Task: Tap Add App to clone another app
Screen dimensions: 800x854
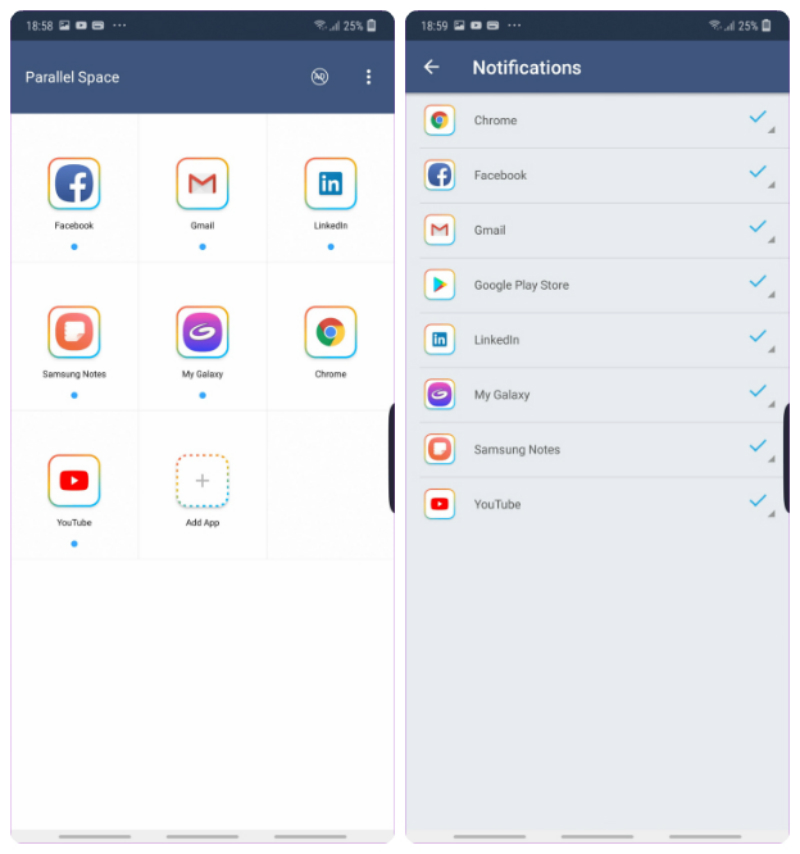Action: tap(202, 481)
